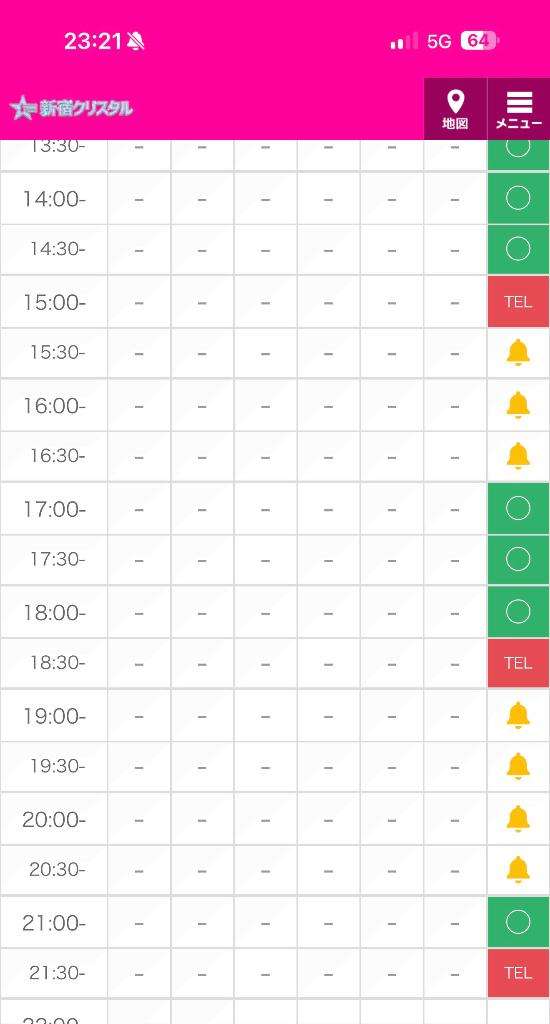
Task: Set the bell reminder at 20:30
Action: (518, 869)
